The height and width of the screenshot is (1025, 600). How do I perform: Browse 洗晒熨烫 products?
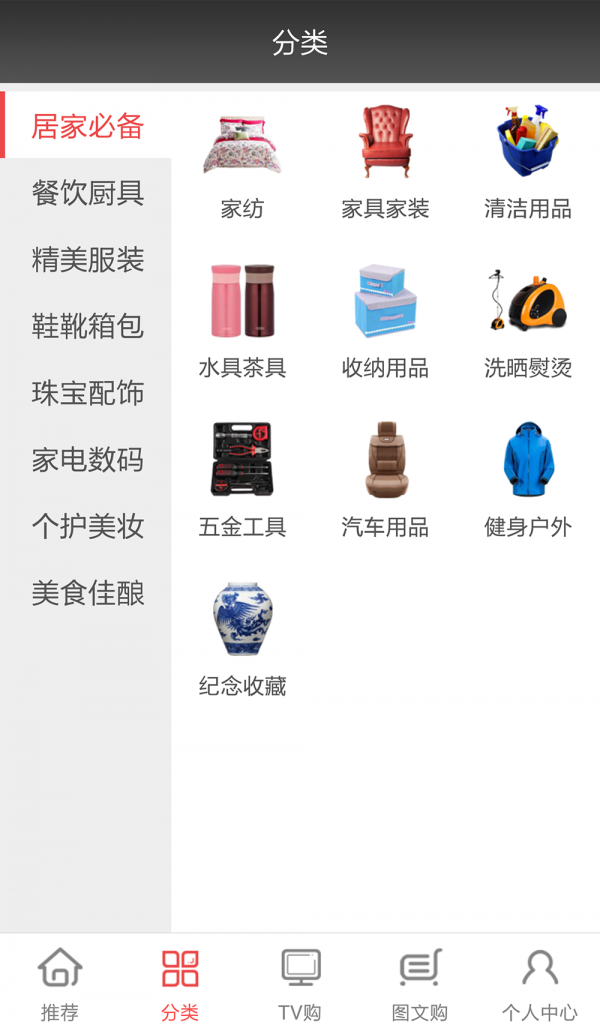pyautogui.click(x=528, y=319)
